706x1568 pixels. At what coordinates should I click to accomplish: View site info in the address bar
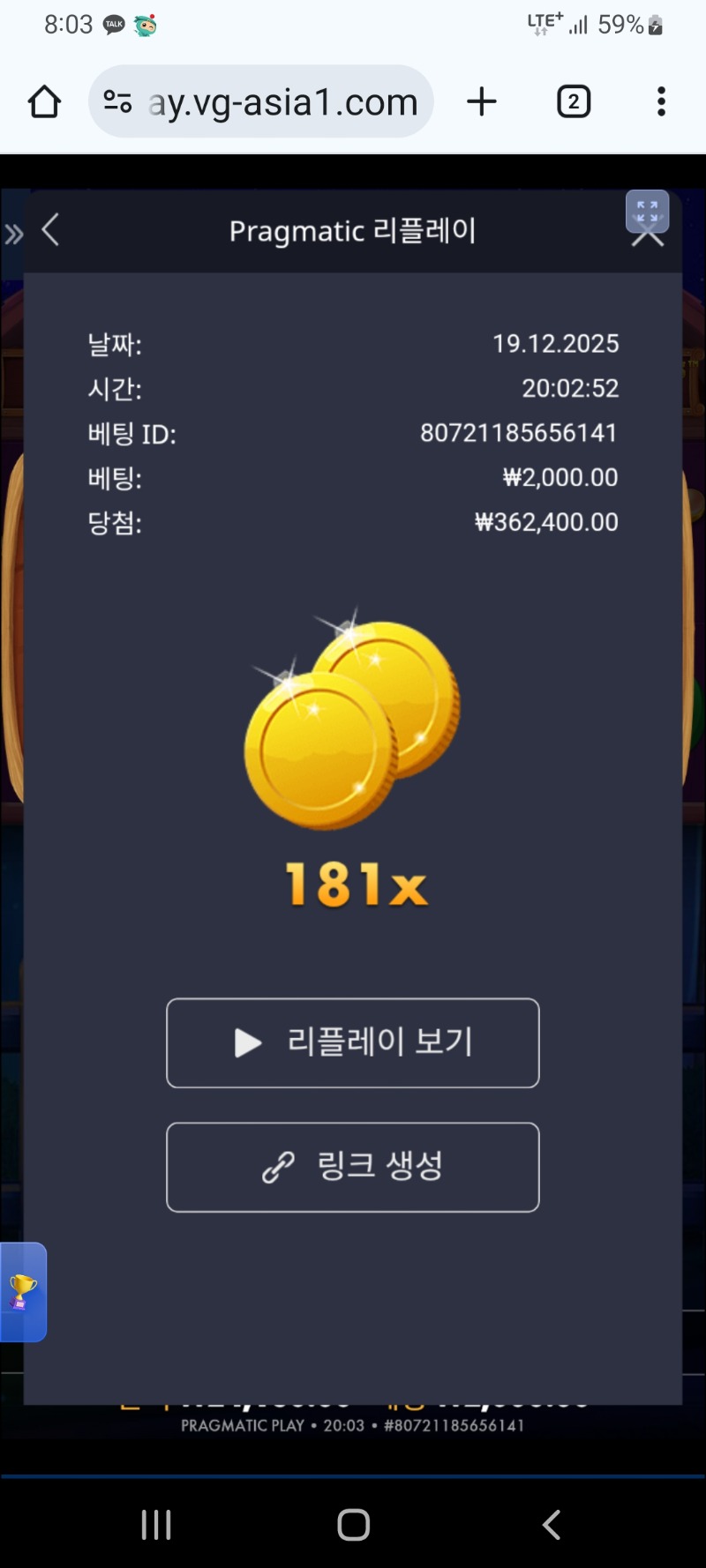pos(117,102)
